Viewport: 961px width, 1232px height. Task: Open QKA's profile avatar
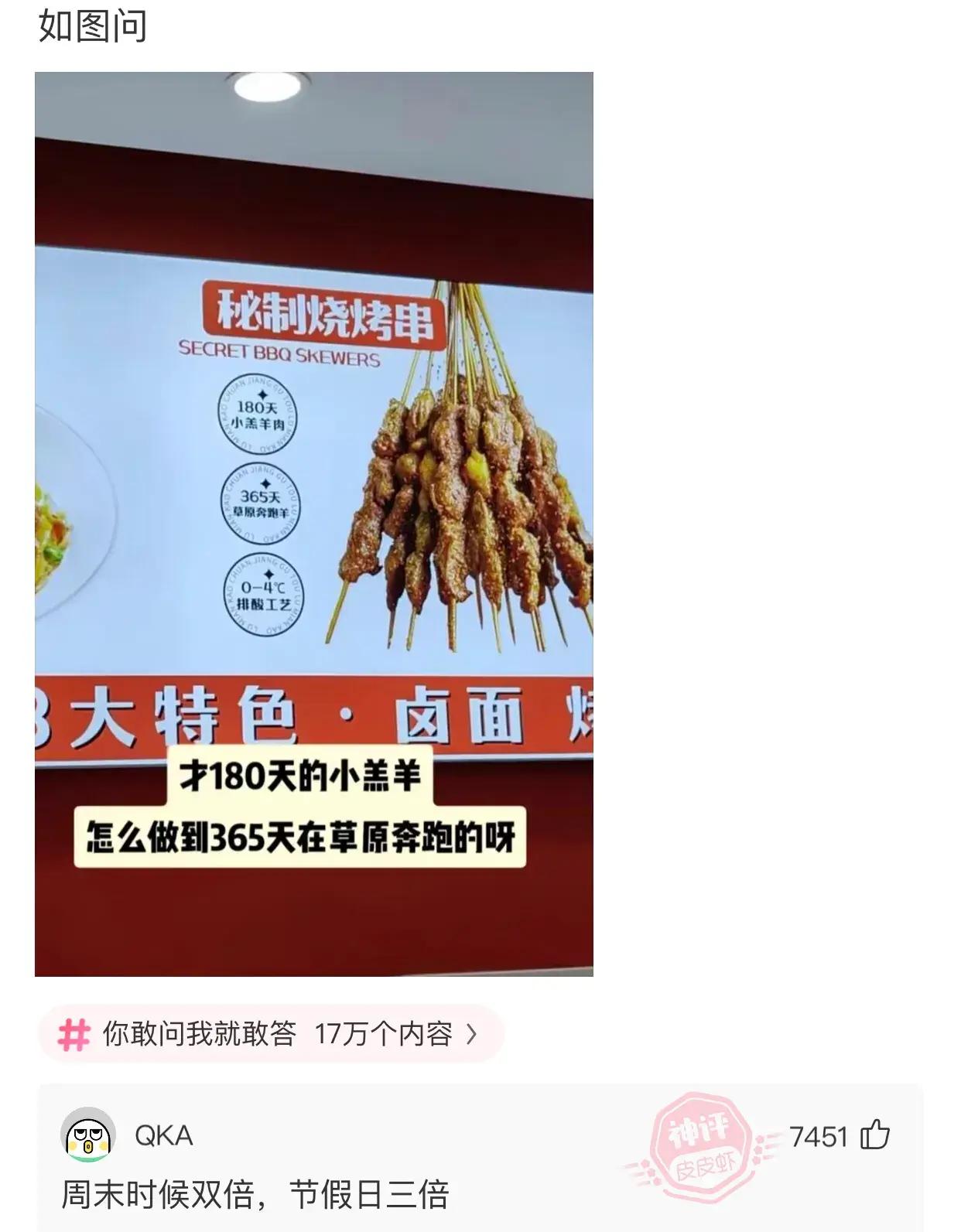pyautogui.click(x=88, y=1135)
